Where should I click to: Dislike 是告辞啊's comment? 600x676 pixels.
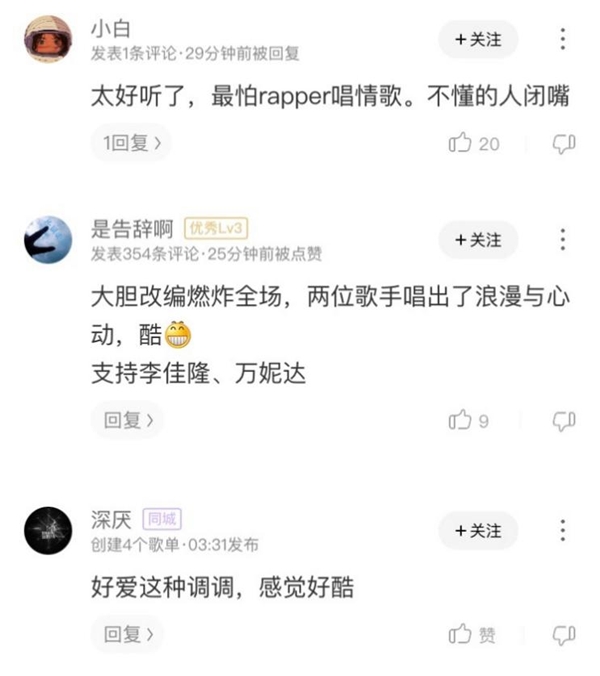[x=564, y=420]
